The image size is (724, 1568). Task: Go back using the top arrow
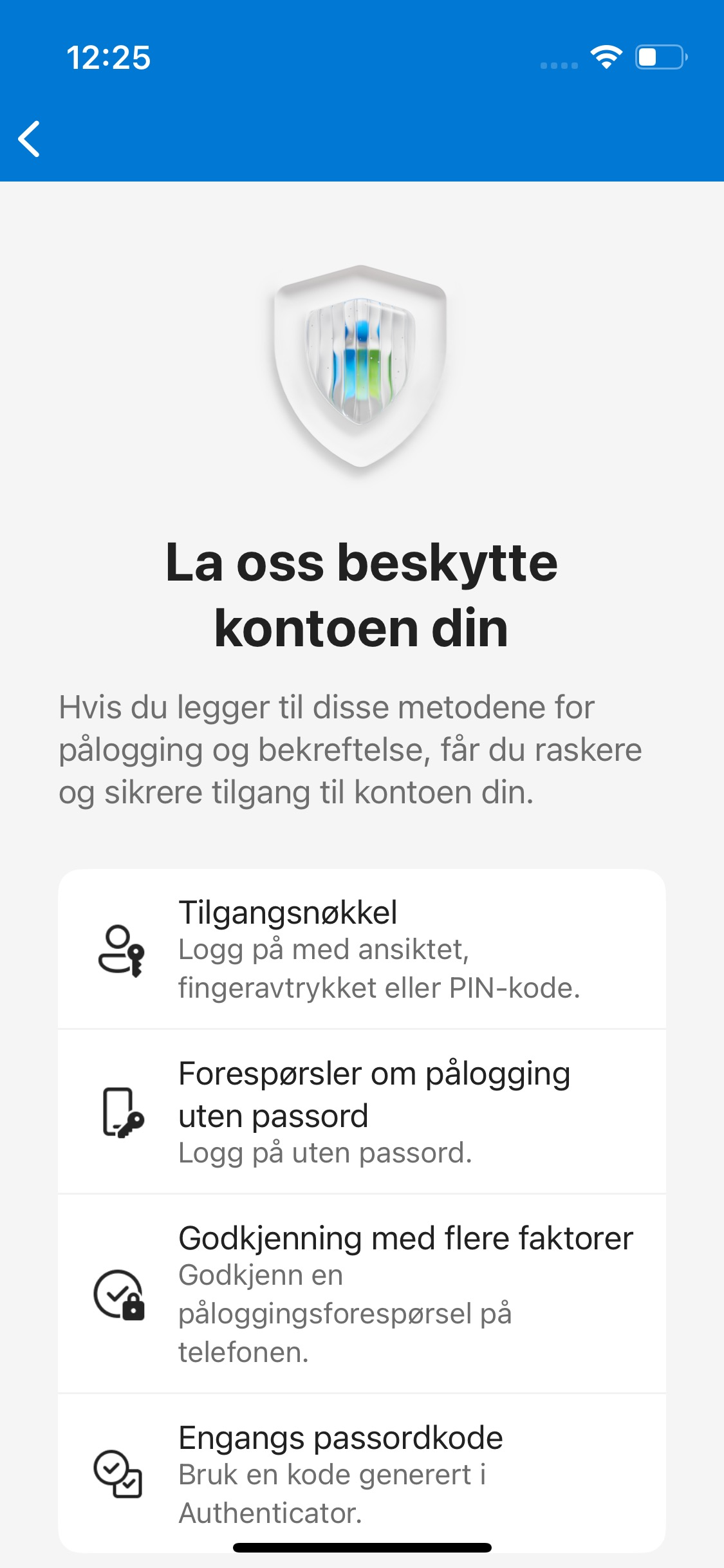30,138
